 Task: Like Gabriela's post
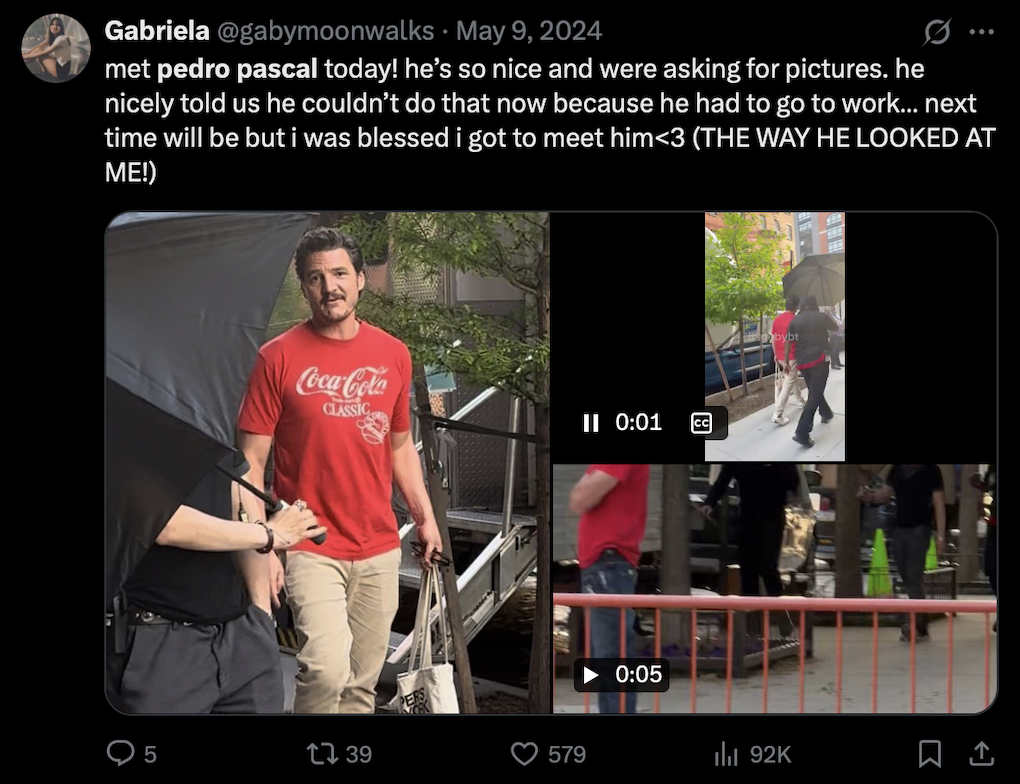click(x=524, y=753)
